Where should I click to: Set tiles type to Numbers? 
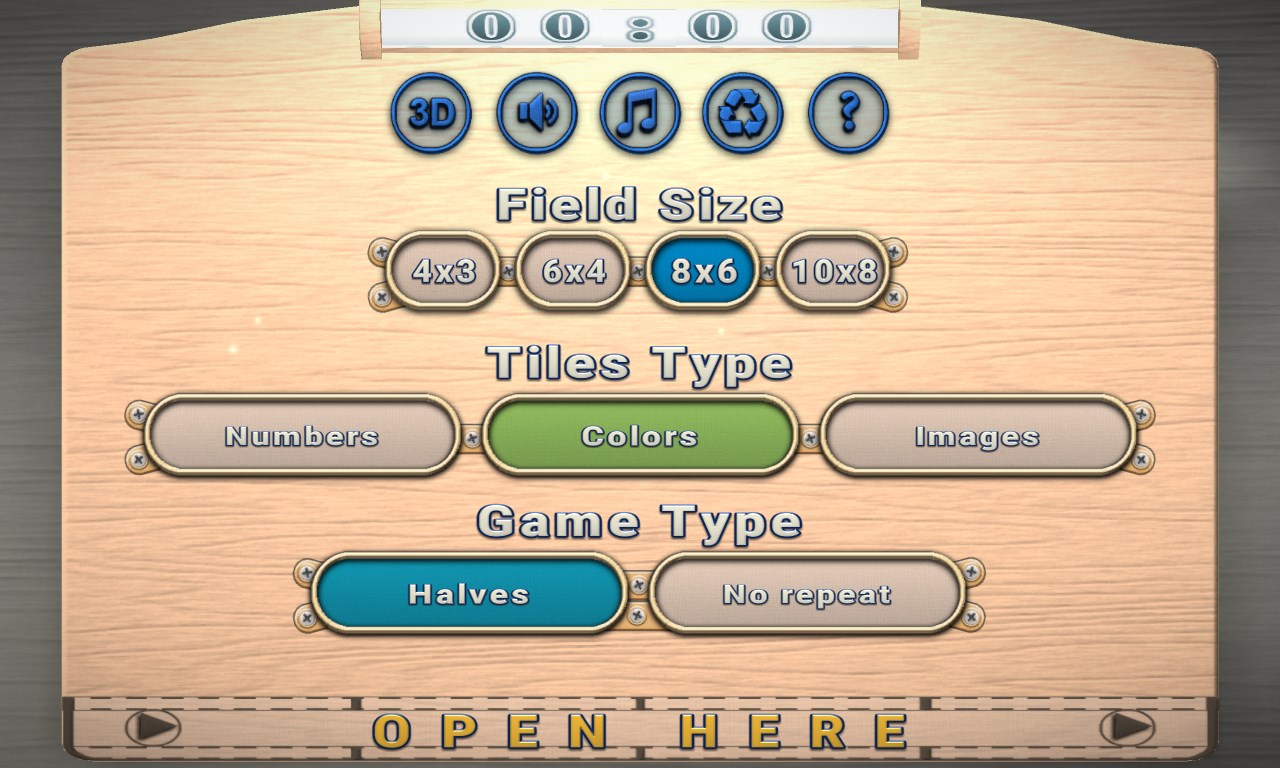[x=302, y=435]
